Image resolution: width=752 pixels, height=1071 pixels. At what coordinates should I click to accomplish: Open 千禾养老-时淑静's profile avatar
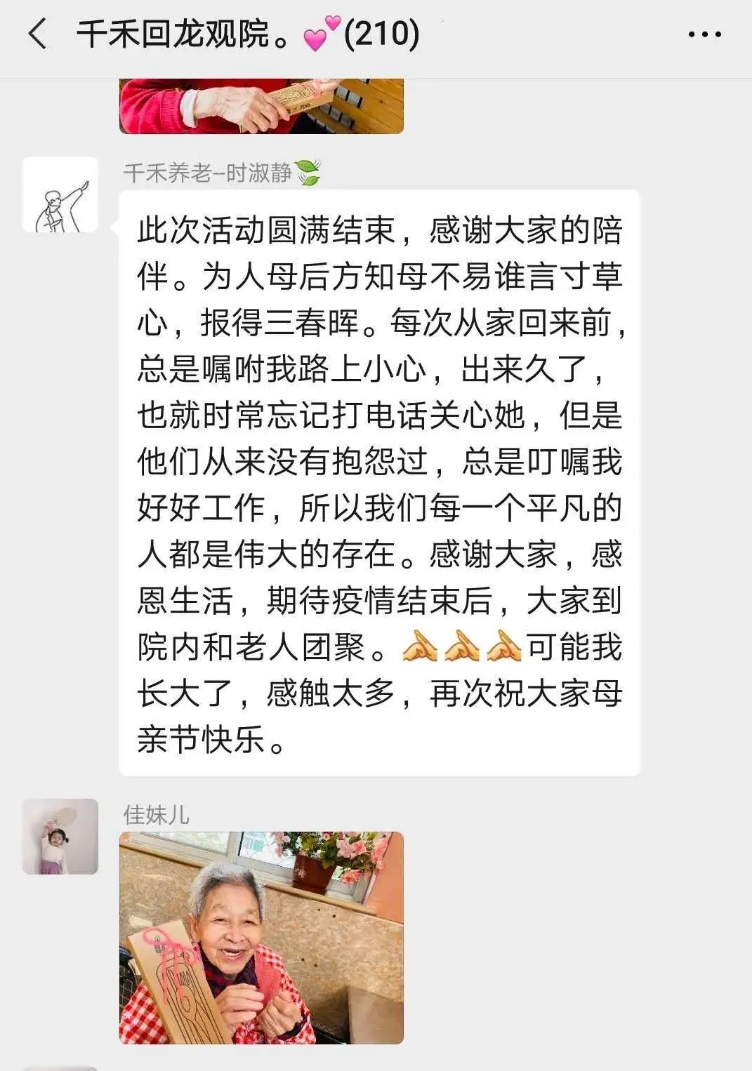60,195
